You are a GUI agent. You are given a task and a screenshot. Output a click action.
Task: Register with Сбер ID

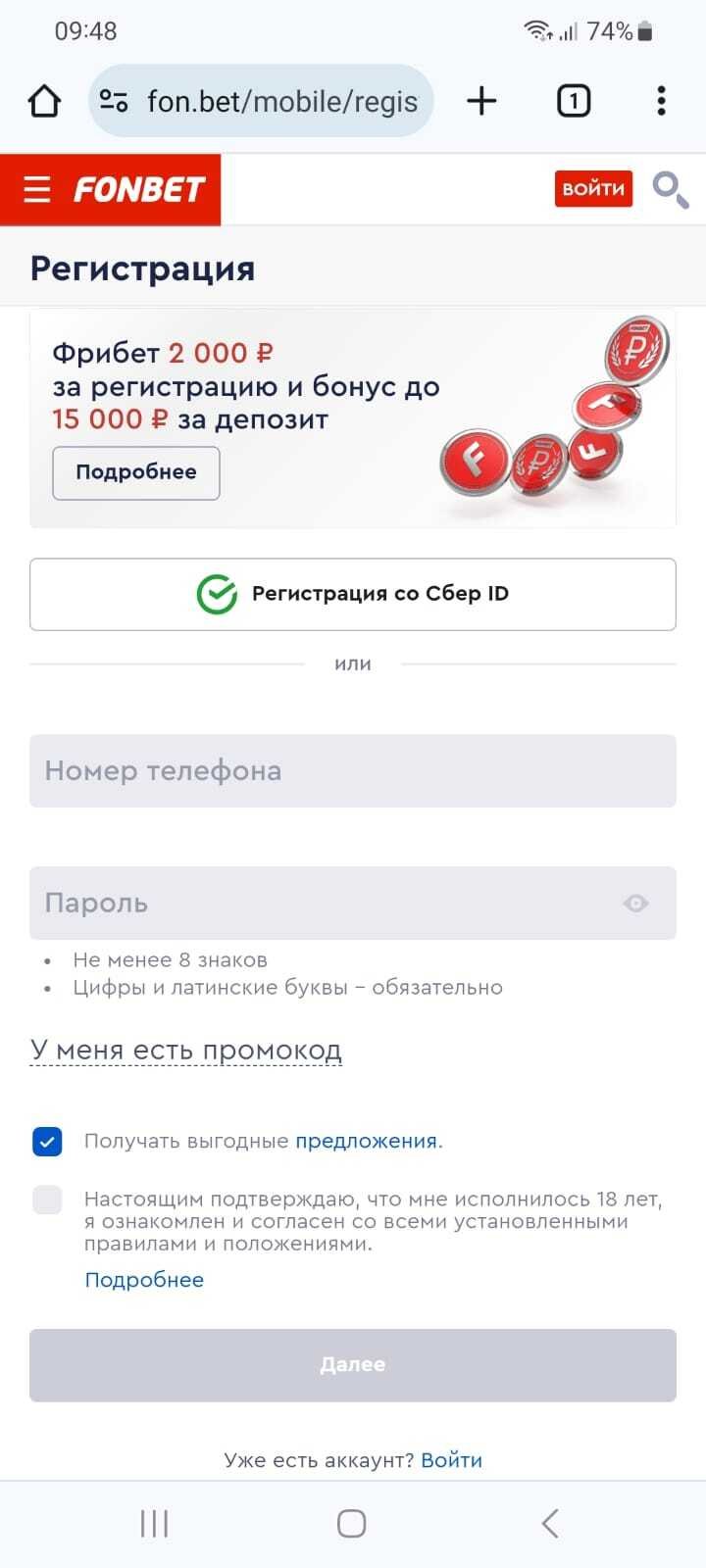[x=353, y=594]
